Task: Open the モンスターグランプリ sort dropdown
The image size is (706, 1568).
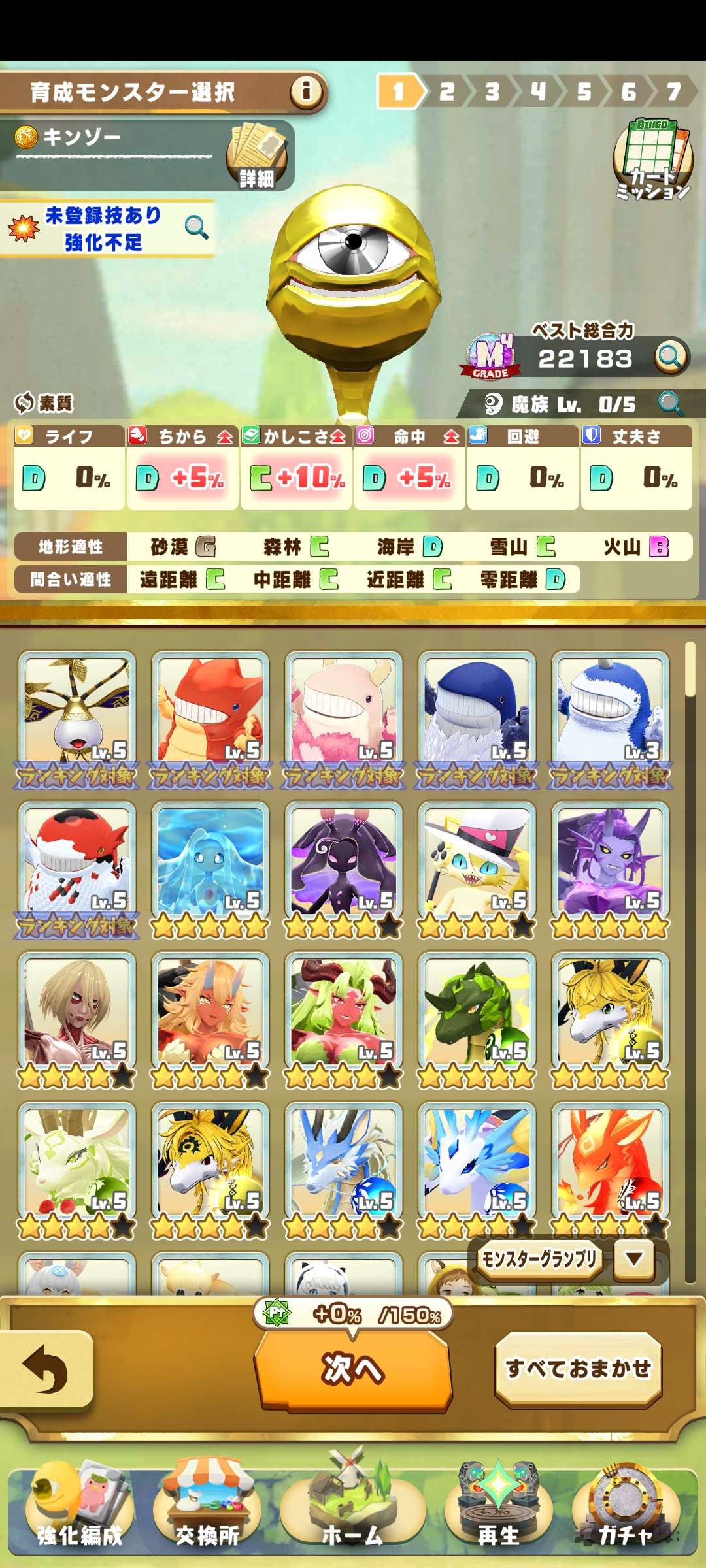Action: [x=633, y=1258]
